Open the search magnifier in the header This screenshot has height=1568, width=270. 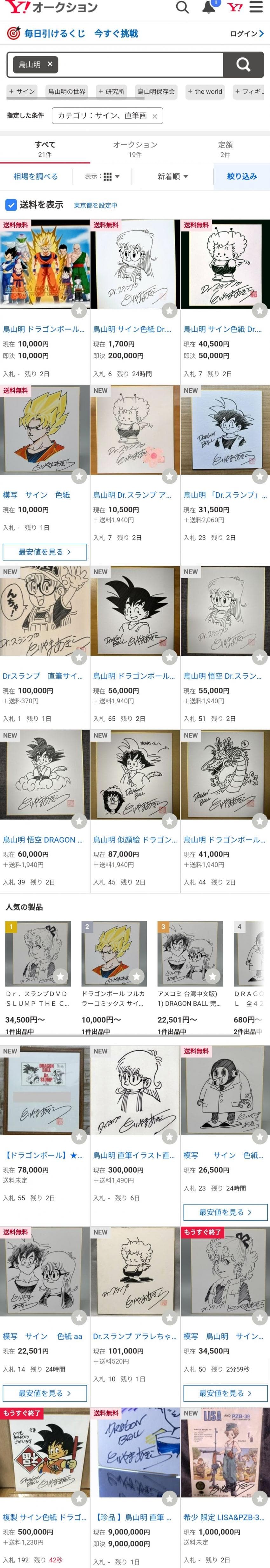click(x=182, y=8)
